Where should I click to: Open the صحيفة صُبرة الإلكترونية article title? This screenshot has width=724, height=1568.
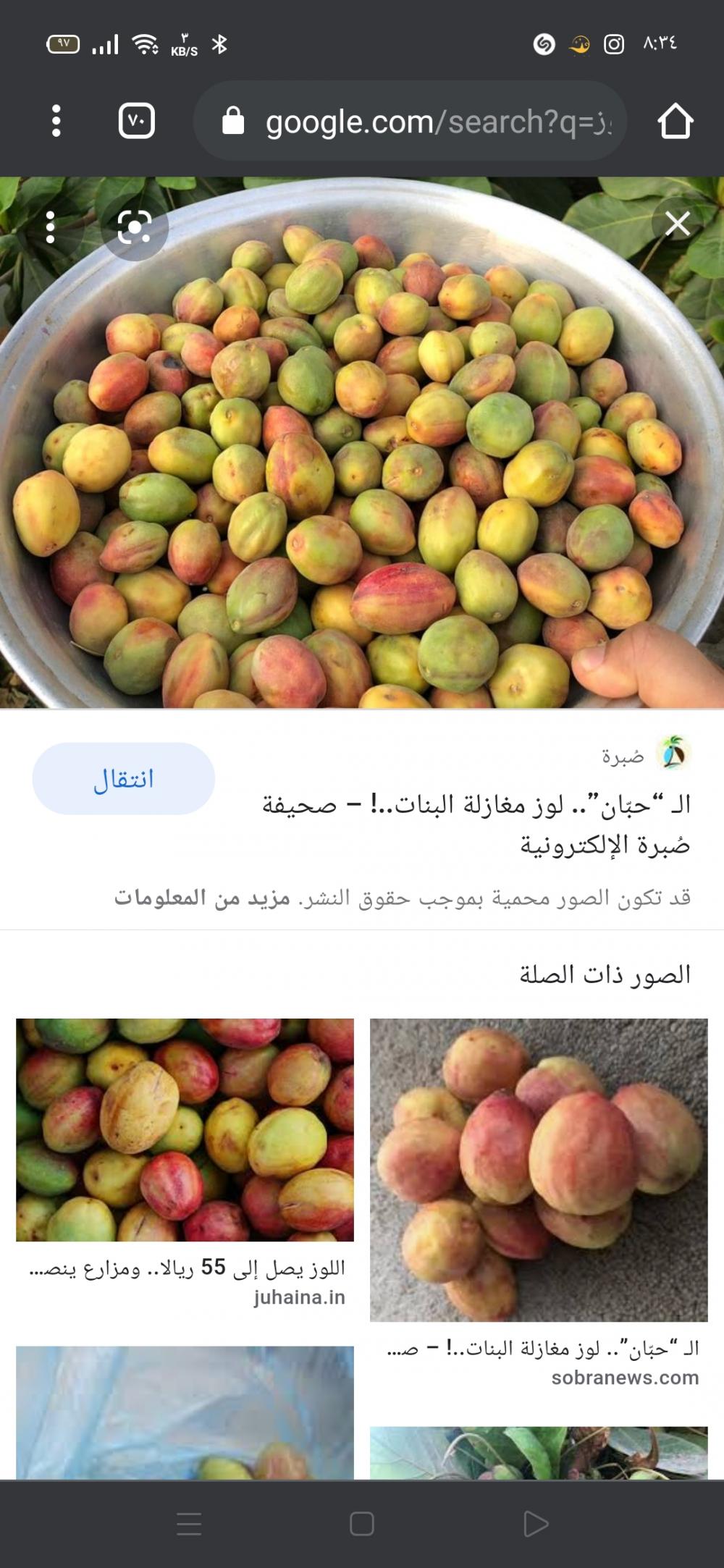coord(476,824)
